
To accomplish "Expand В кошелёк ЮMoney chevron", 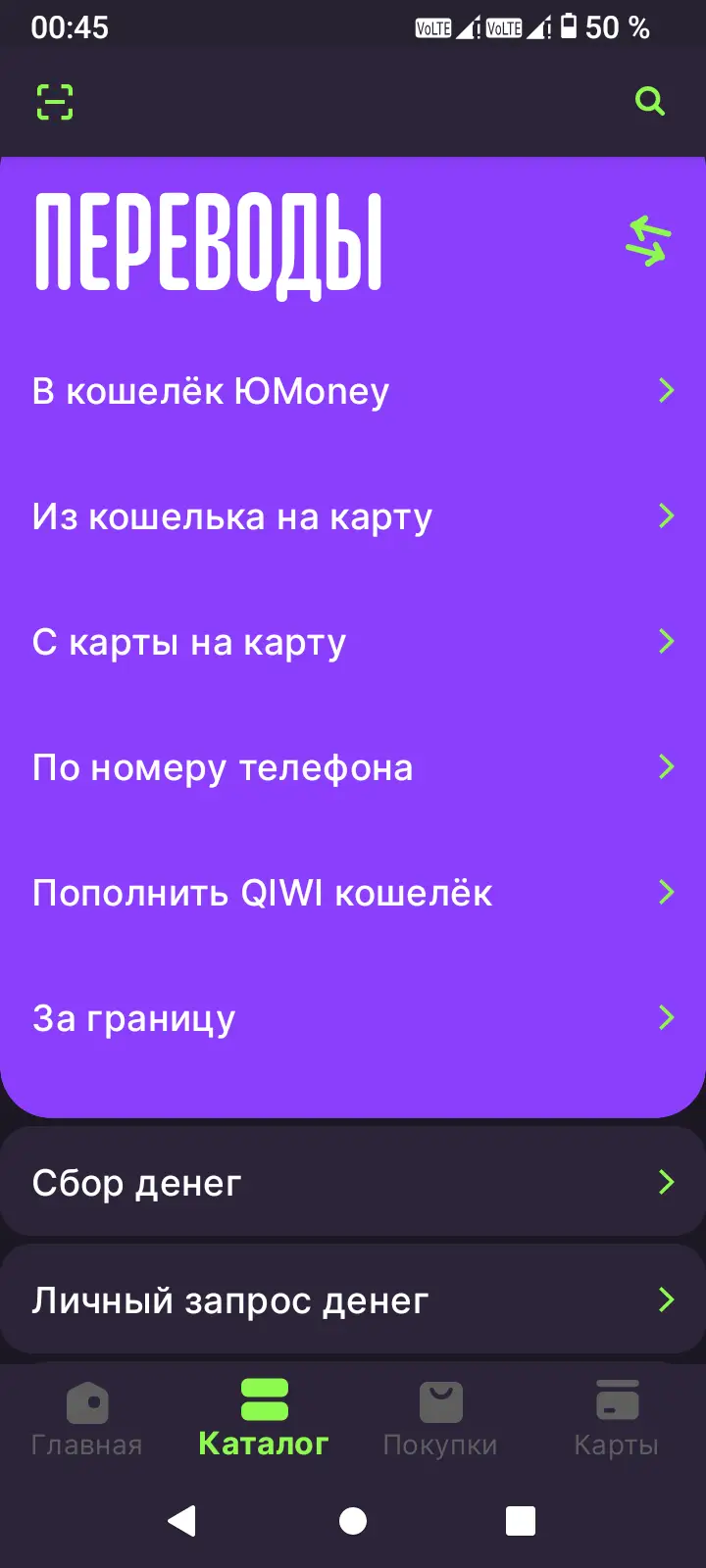I will [668, 390].
